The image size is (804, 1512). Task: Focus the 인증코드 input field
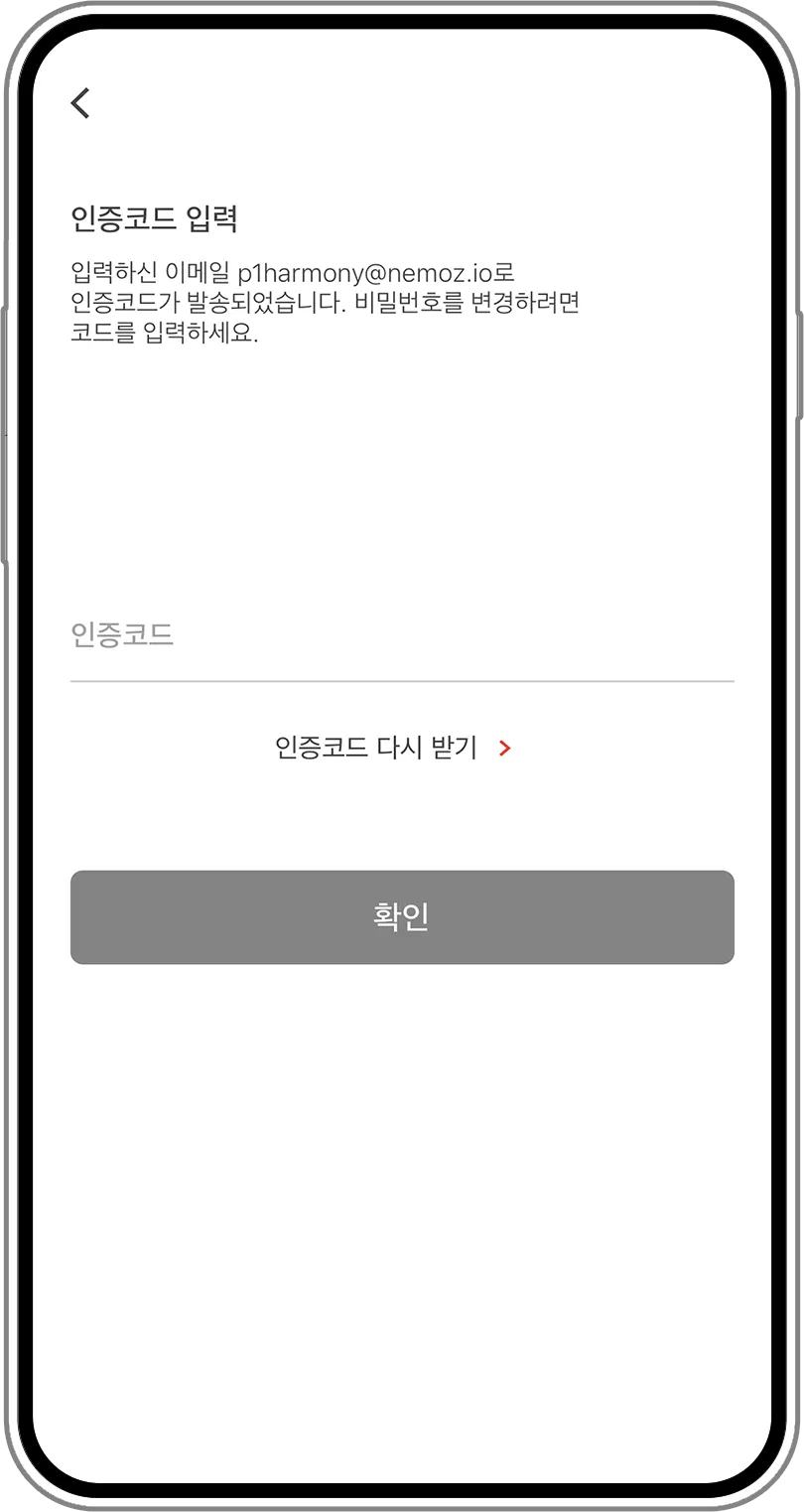401,636
